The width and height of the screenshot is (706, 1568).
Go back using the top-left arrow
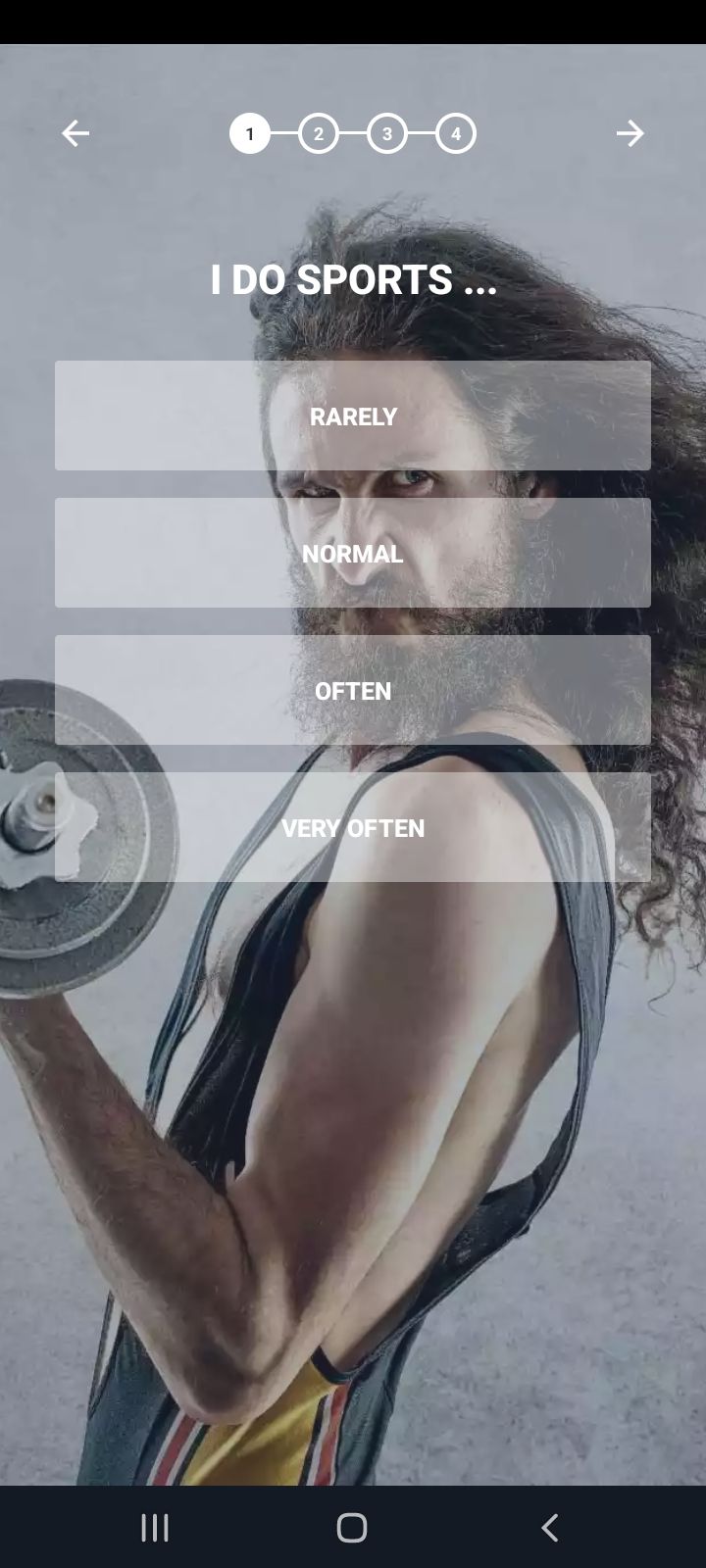click(76, 133)
